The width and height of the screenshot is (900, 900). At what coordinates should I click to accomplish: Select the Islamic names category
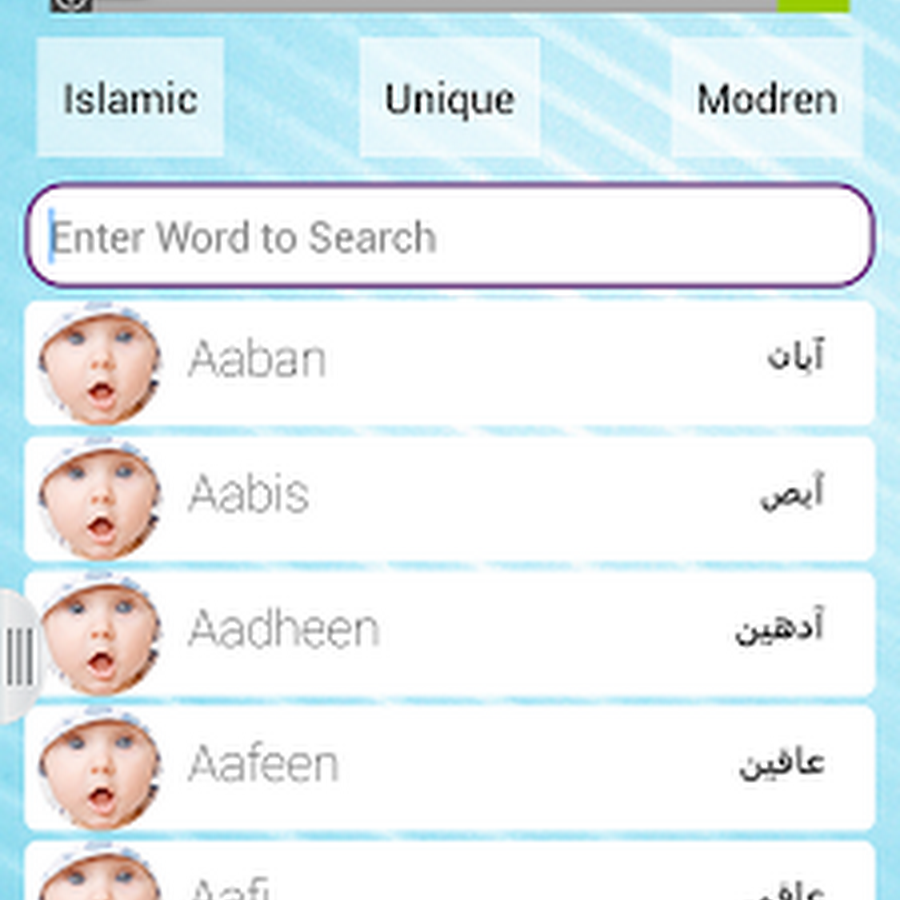(x=130, y=98)
